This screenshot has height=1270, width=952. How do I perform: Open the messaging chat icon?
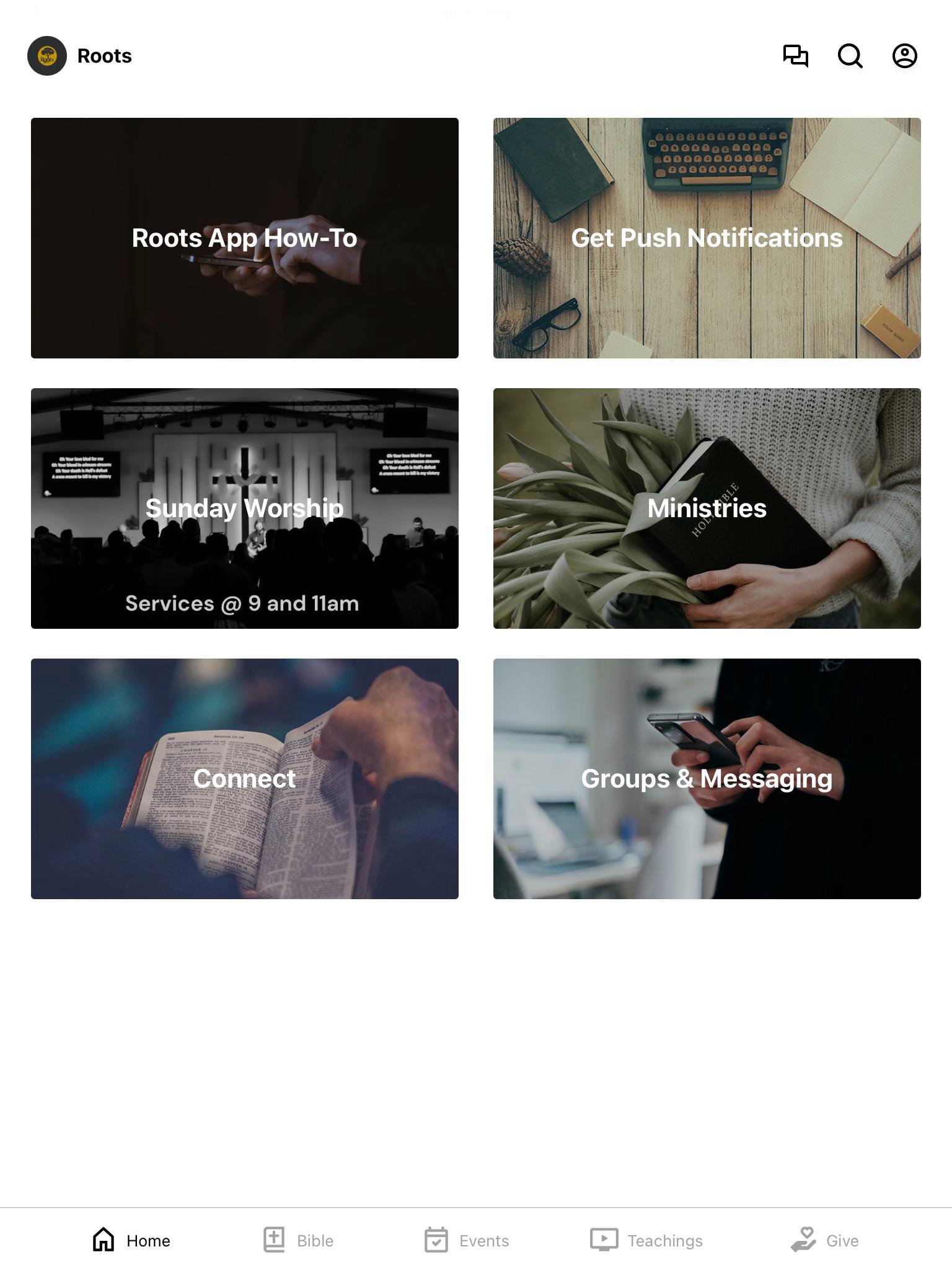(x=795, y=56)
